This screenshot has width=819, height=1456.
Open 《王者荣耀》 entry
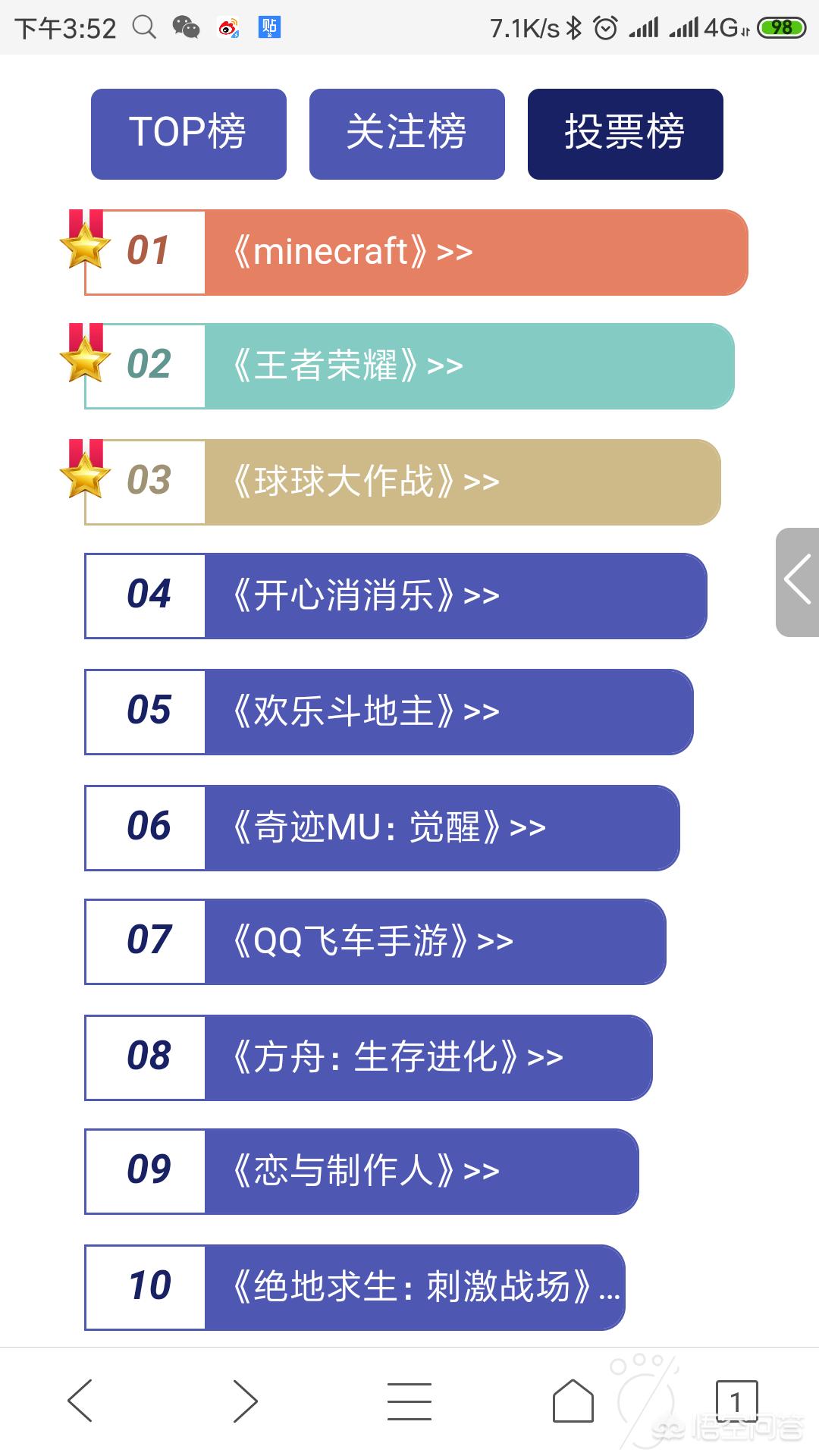[x=409, y=366]
